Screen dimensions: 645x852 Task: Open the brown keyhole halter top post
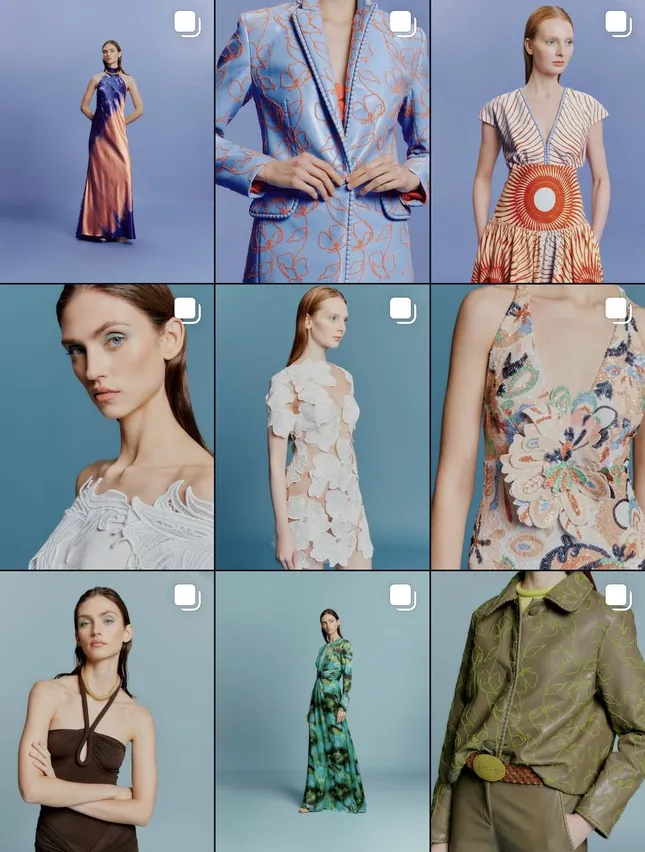pos(107,712)
